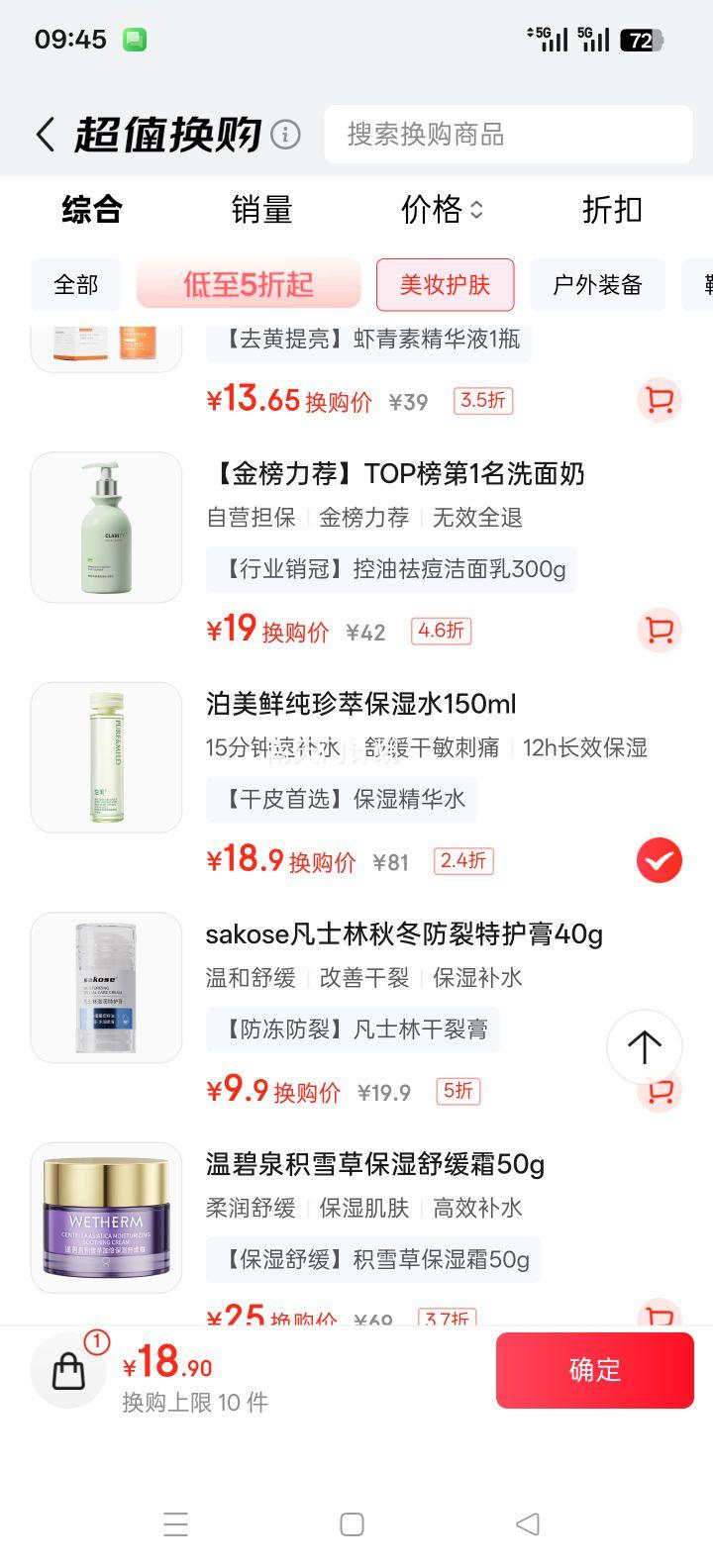Switch to the 折扣 tab
The height and width of the screenshot is (1568, 713).
pyautogui.click(x=612, y=210)
